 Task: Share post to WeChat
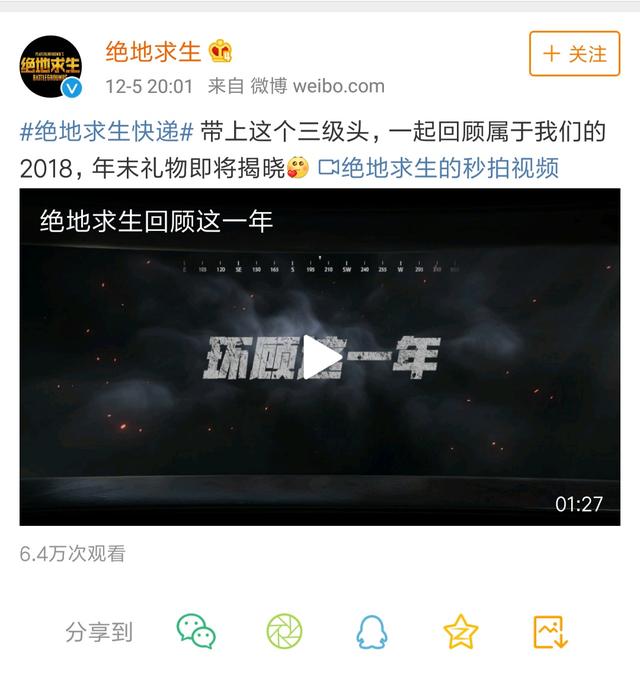pyautogui.click(x=196, y=632)
